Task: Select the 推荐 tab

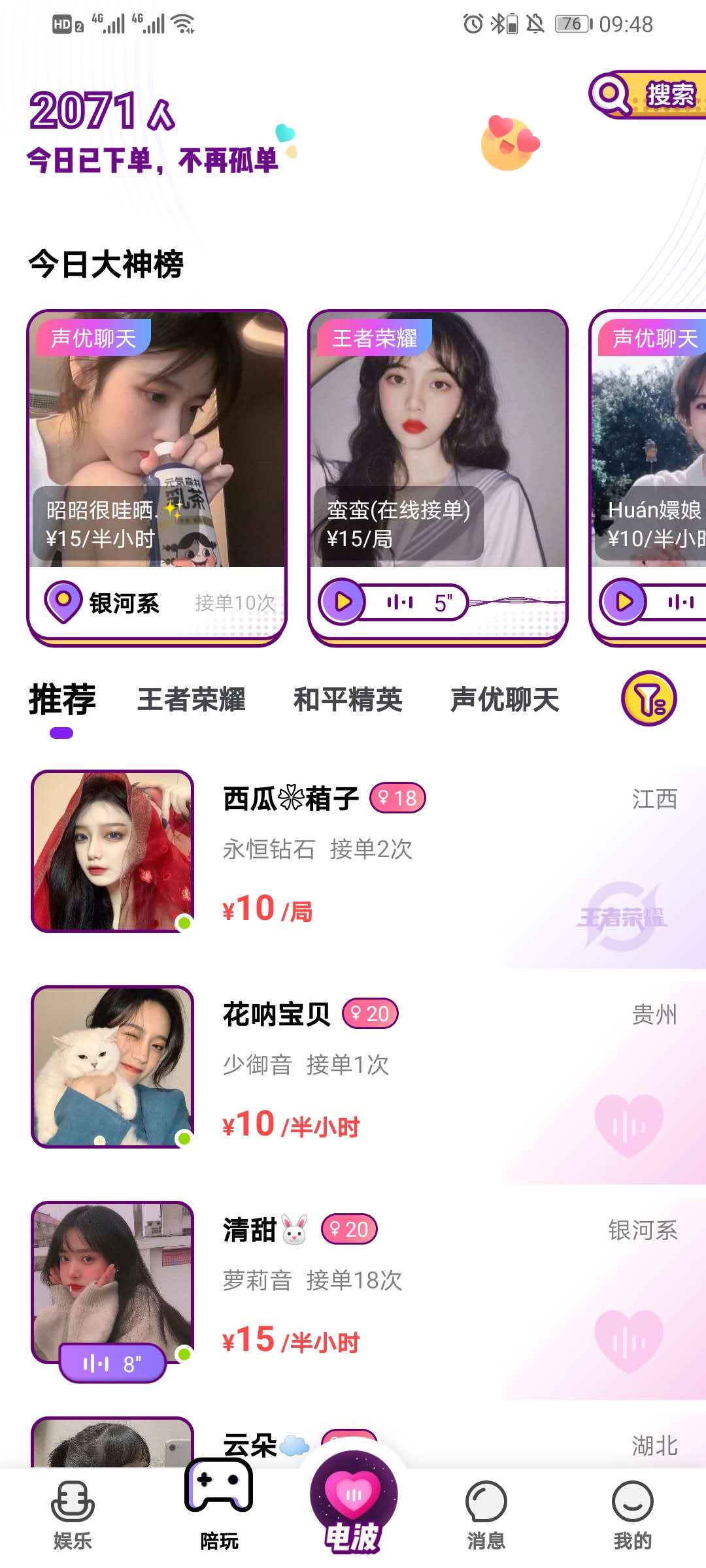Action: point(62,700)
